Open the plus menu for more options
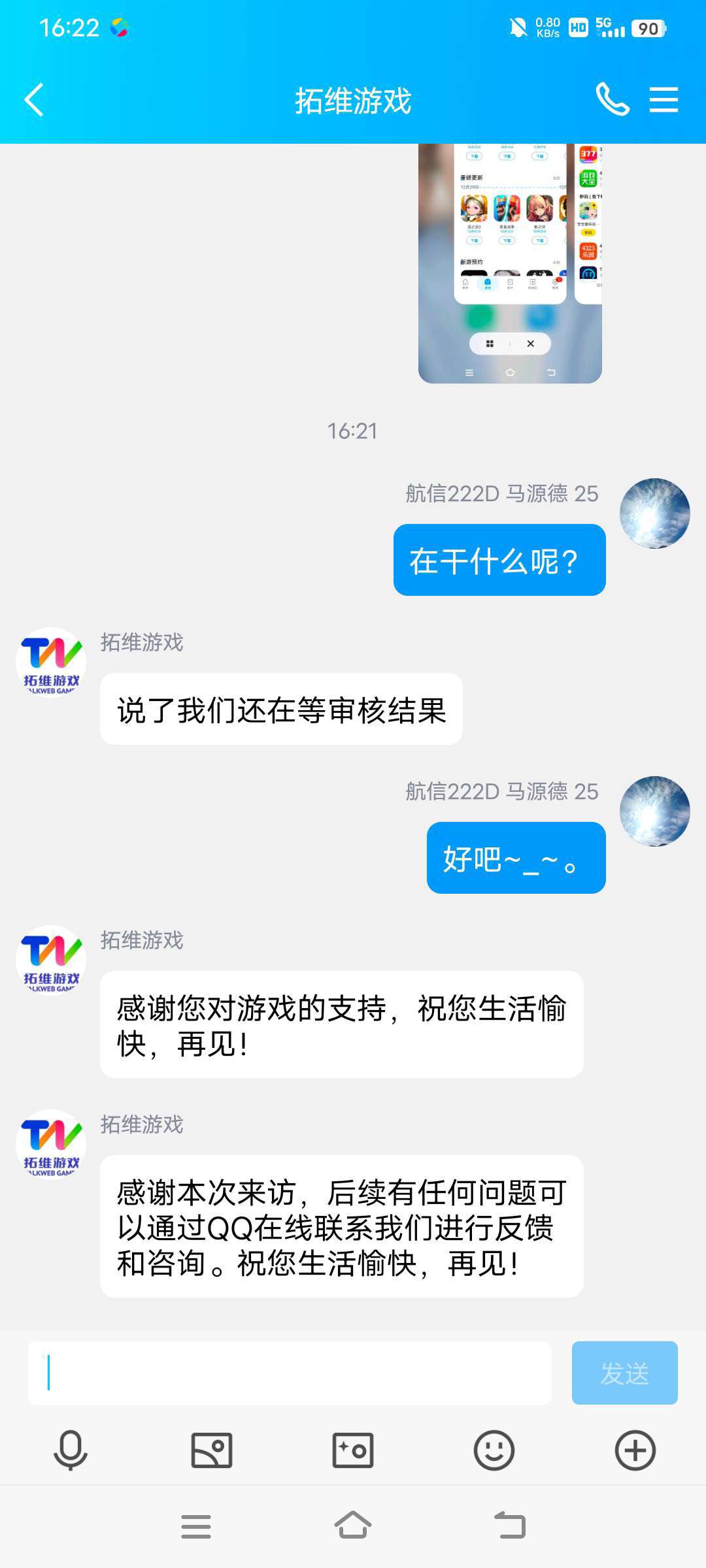The height and width of the screenshot is (1568, 706). coord(635,1450)
